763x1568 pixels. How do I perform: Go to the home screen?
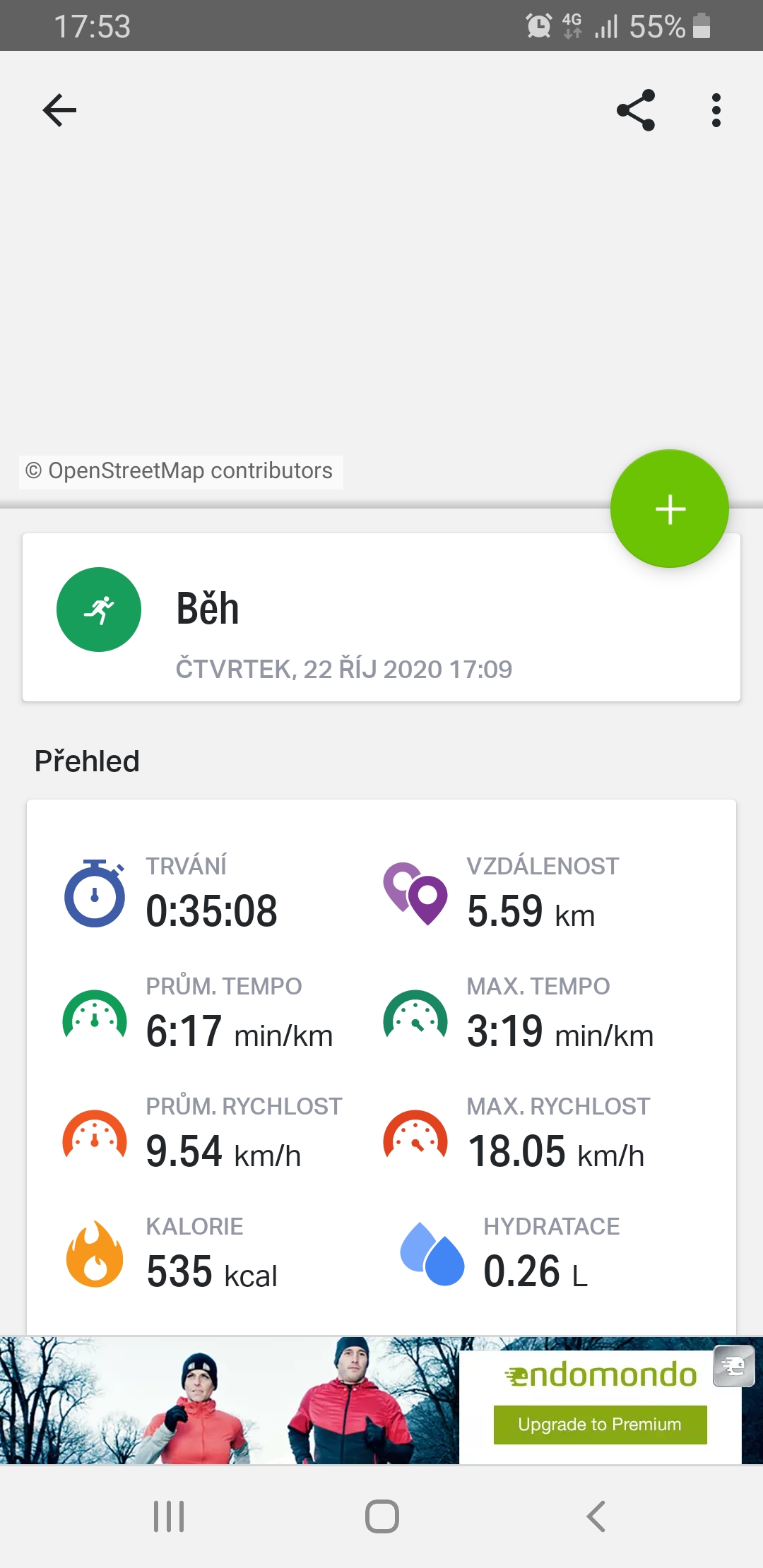pyautogui.click(x=382, y=1516)
